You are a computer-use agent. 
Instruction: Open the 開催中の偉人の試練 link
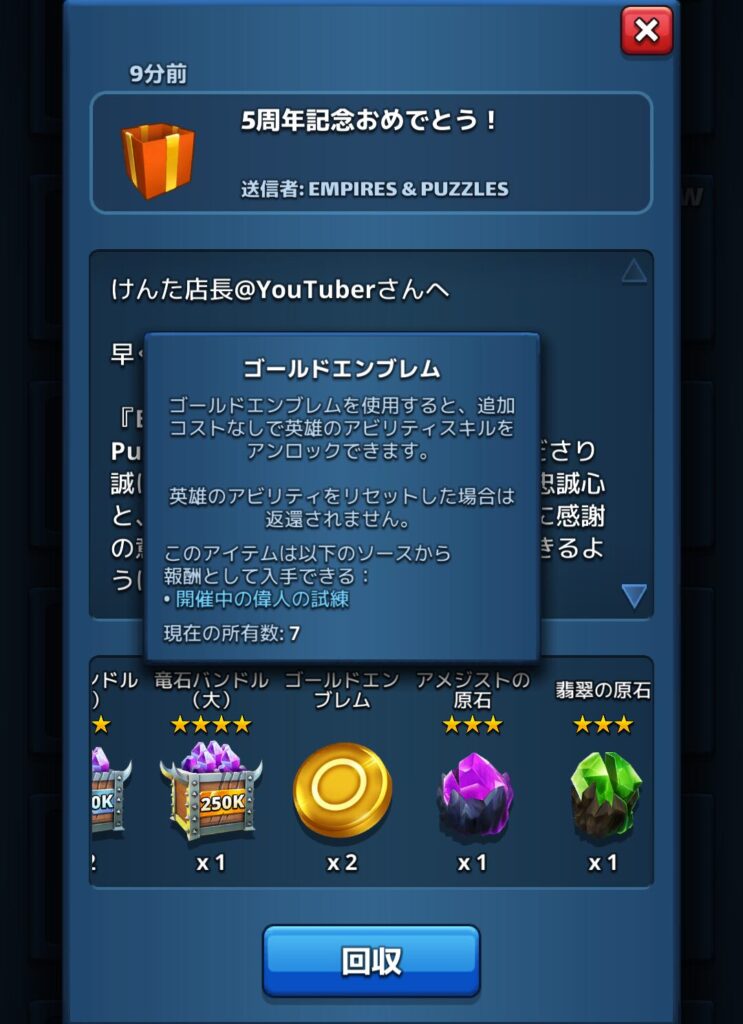[x=262, y=599]
